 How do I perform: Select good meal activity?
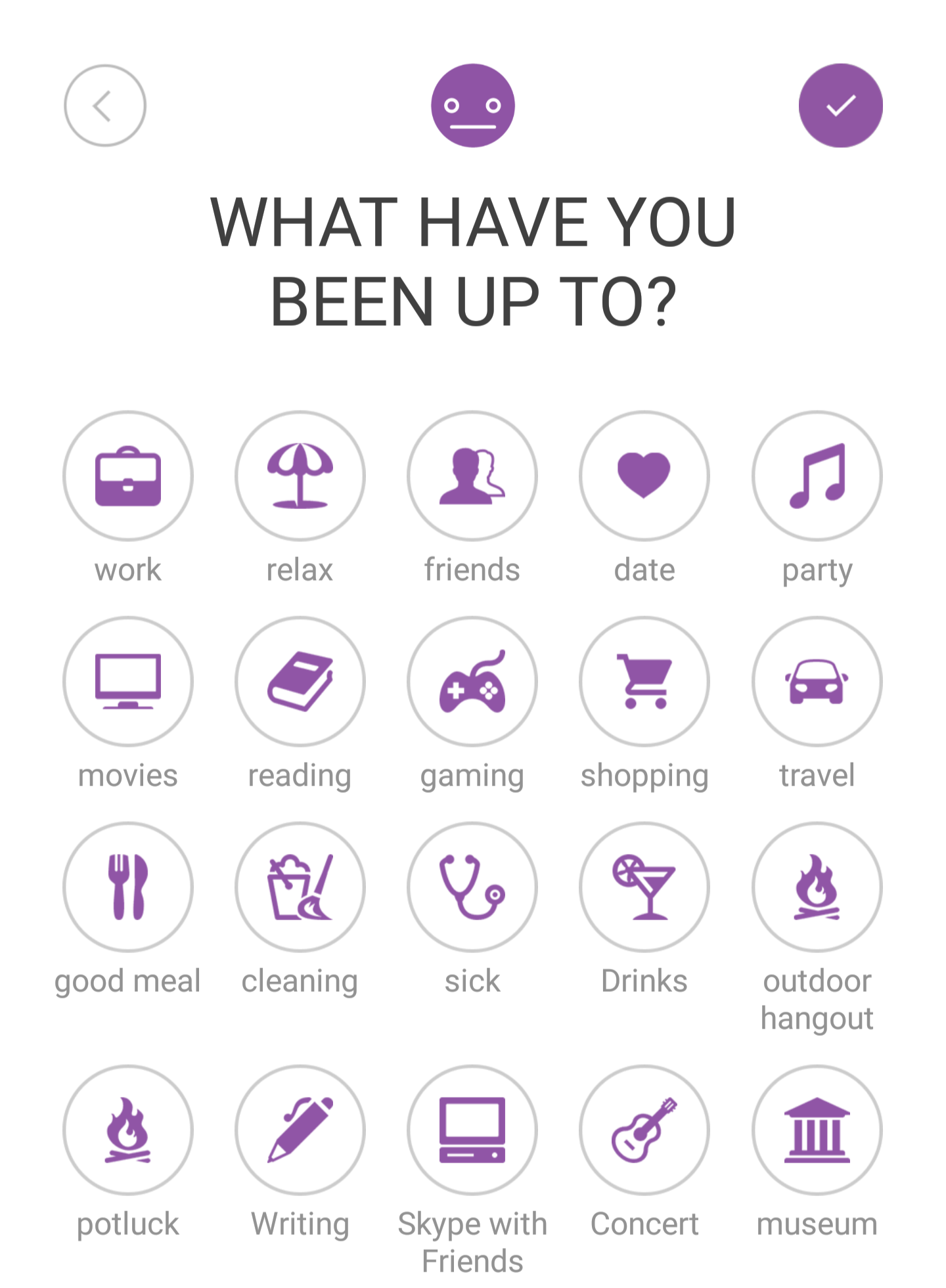128,887
